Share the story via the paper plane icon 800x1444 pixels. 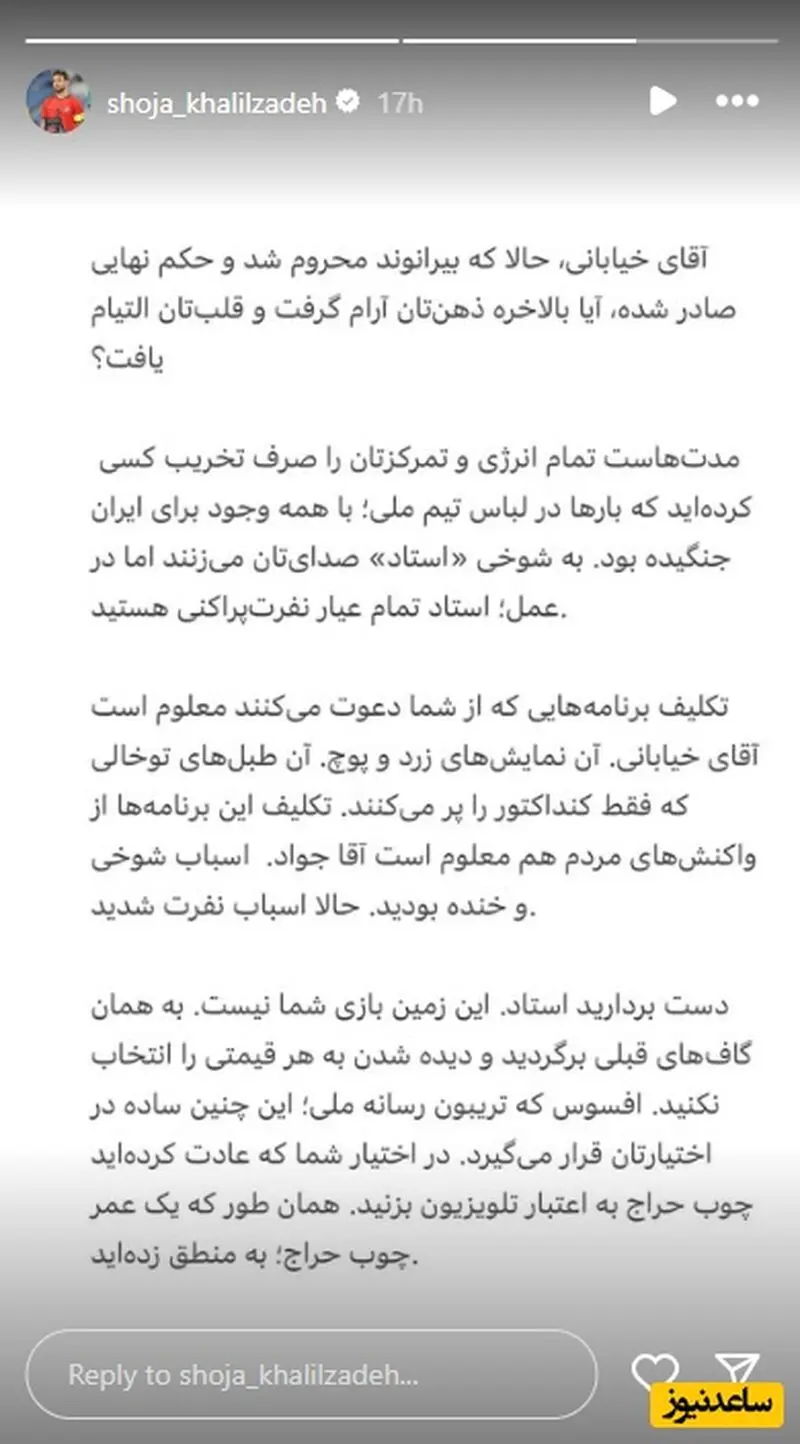click(x=737, y=1369)
